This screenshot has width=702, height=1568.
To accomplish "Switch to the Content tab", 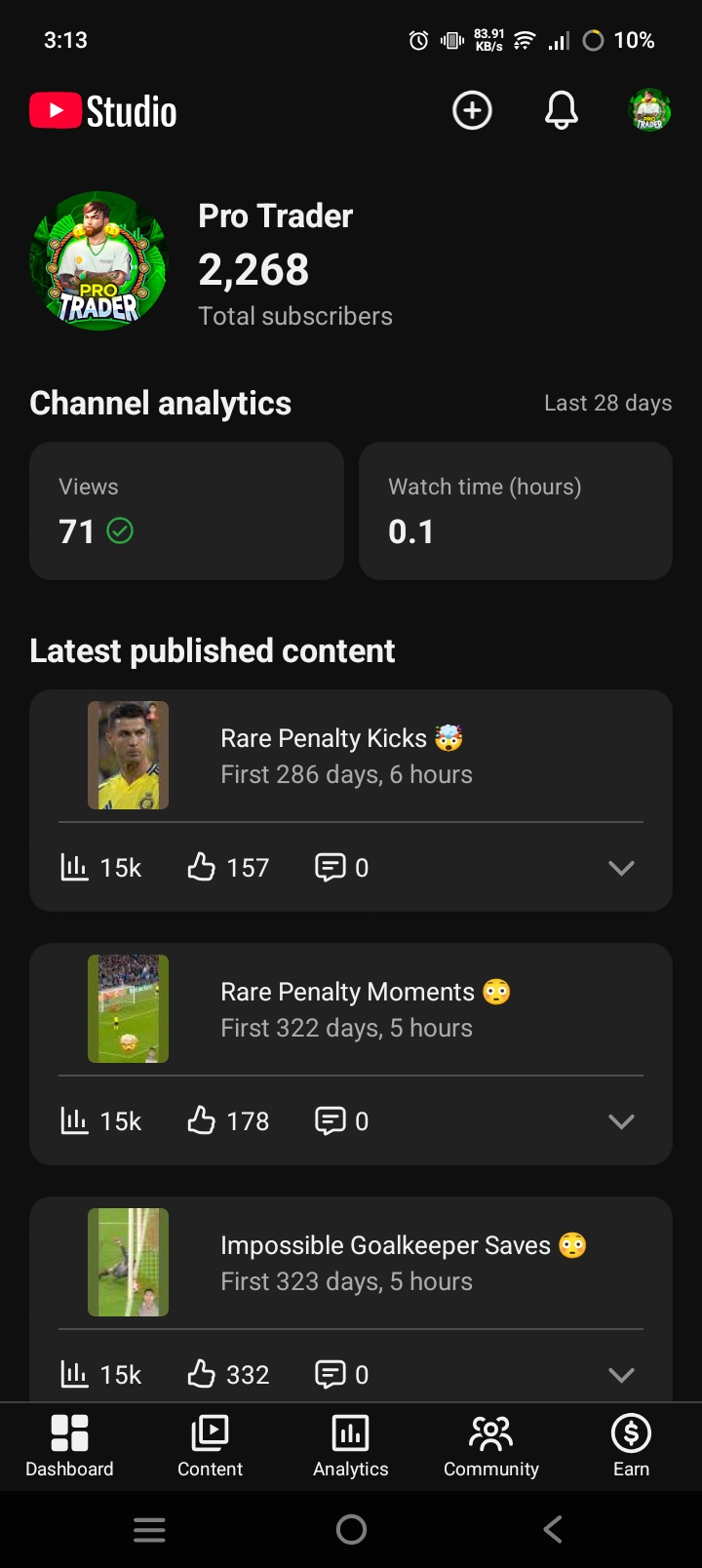I will point(210,1446).
